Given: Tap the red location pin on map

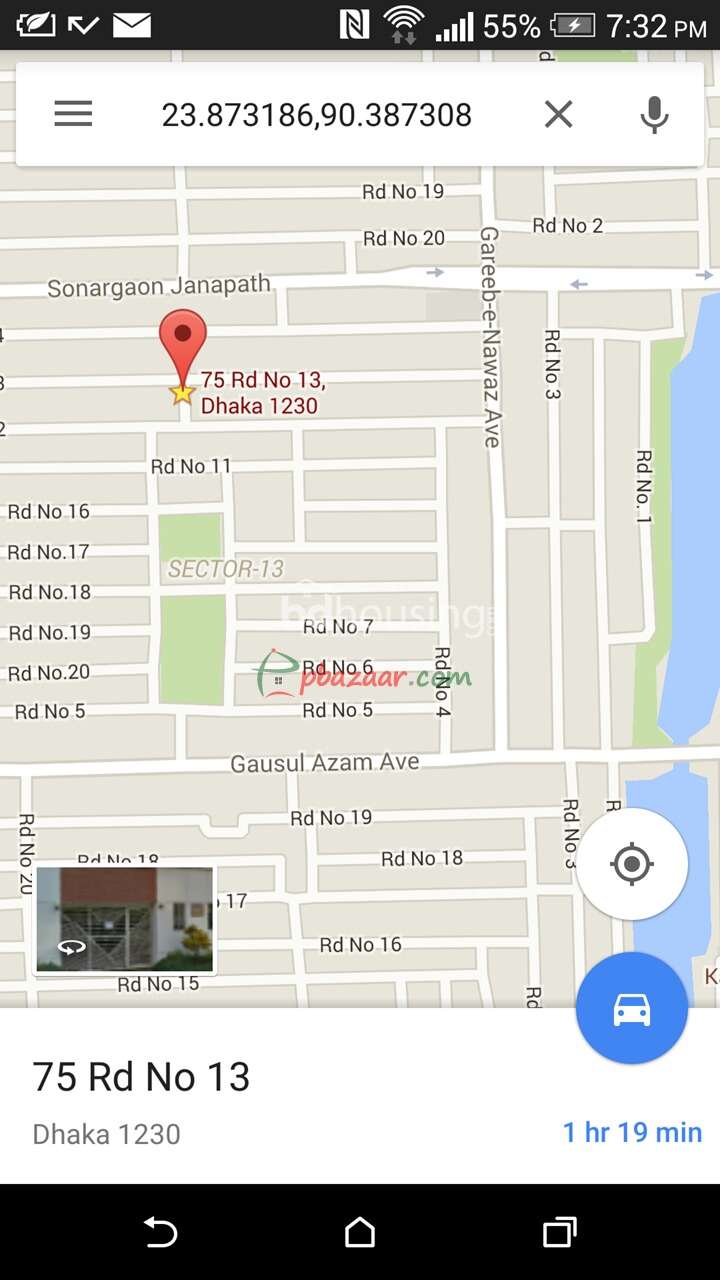Looking at the screenshot, I should tap(183, 346).
